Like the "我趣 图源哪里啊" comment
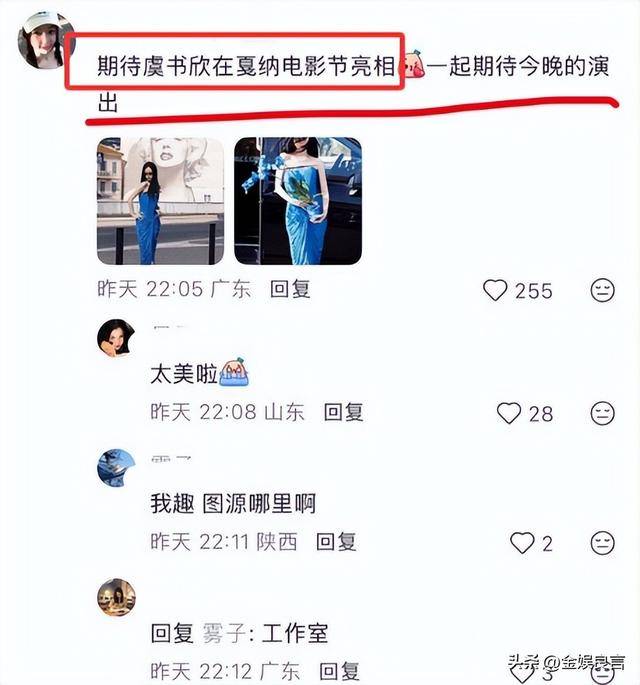Image resolution: width=640 pixels, height=685 pixels. [x=522, y=543]
